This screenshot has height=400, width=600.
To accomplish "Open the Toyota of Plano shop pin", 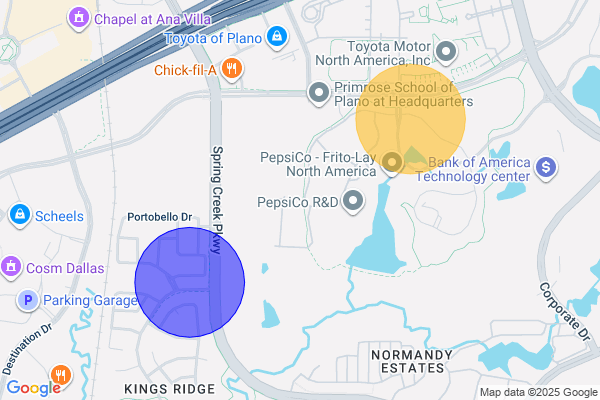I will point(276,40).
